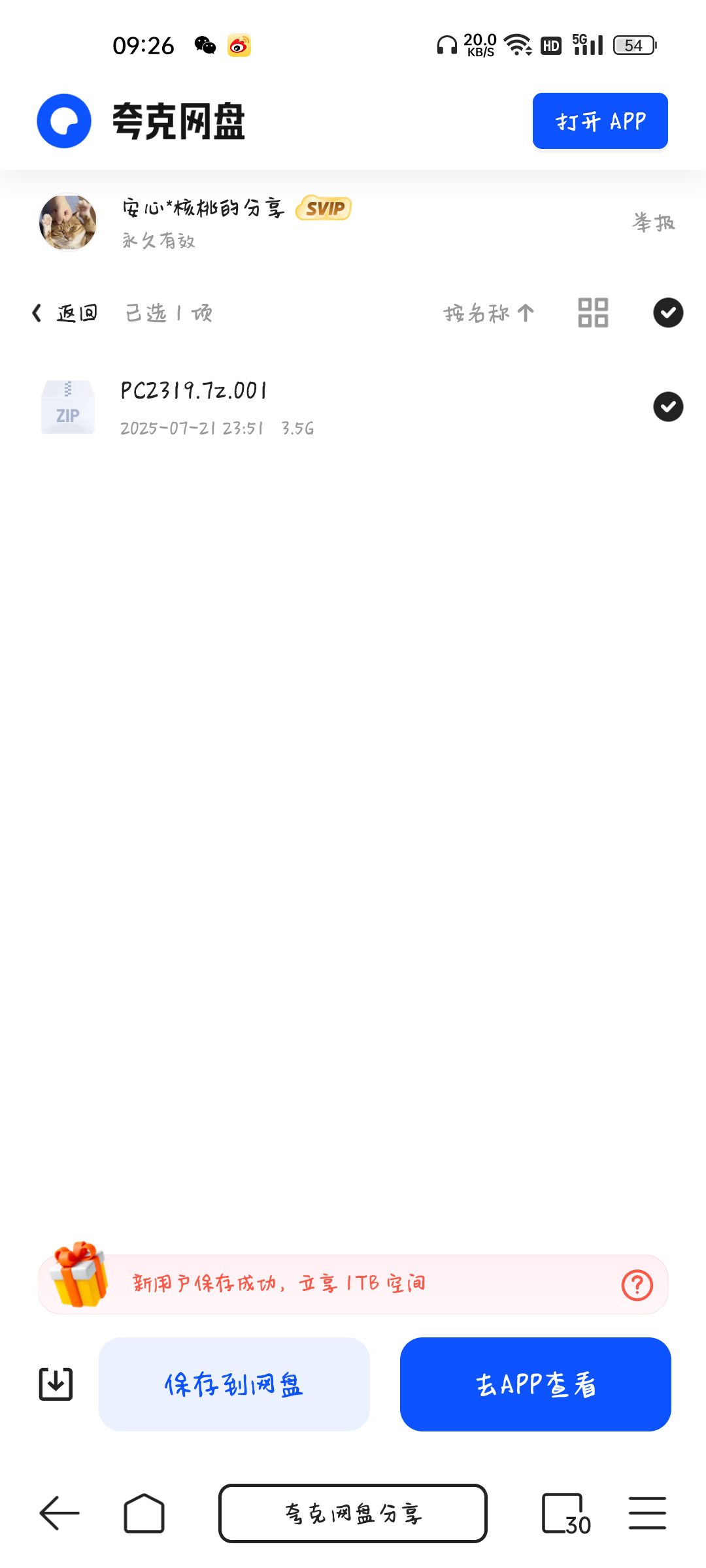The width and height of the screenshot is (706, 1568).
Task: Tap the download icon beside 保存到网盘
Action: [x=56, y=1384]
